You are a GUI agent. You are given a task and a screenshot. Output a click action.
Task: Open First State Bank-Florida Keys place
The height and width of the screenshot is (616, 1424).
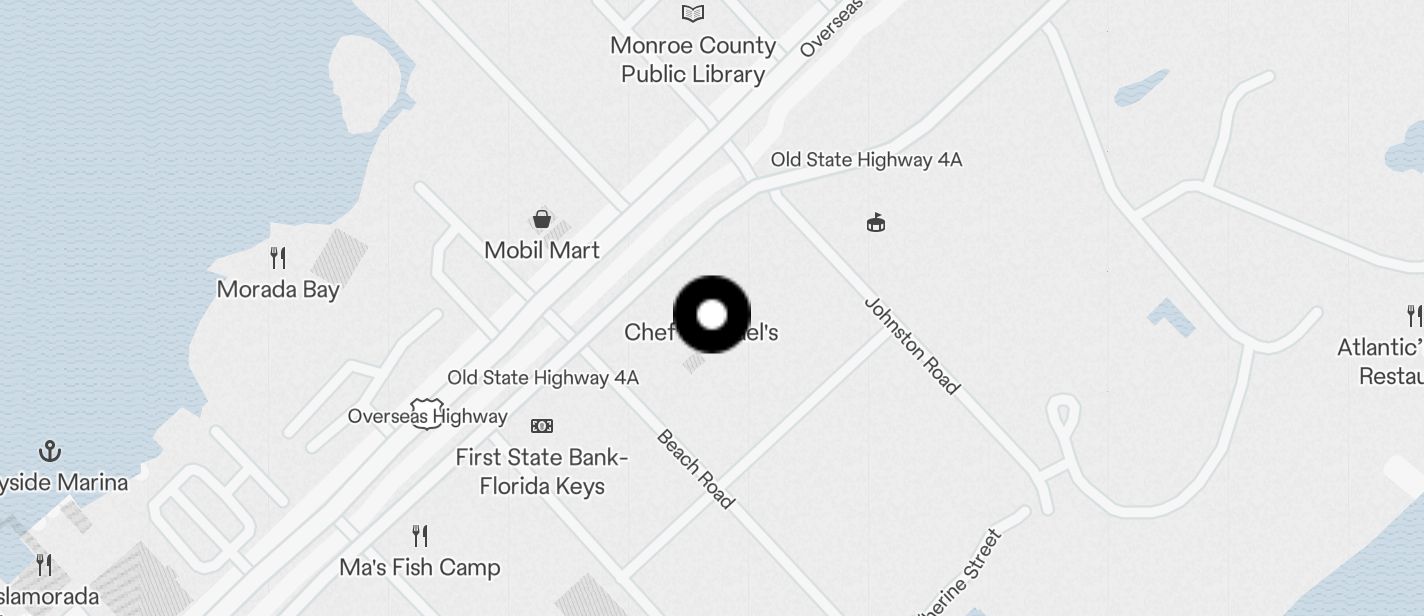[x=542, y=426]
